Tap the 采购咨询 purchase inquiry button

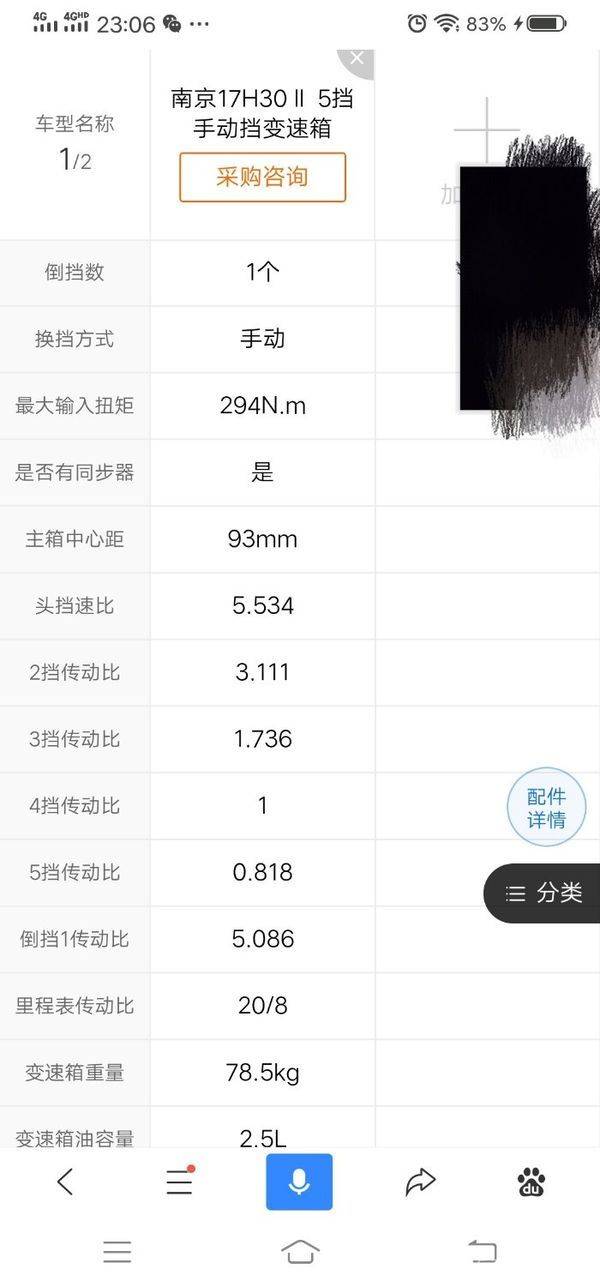262,177
